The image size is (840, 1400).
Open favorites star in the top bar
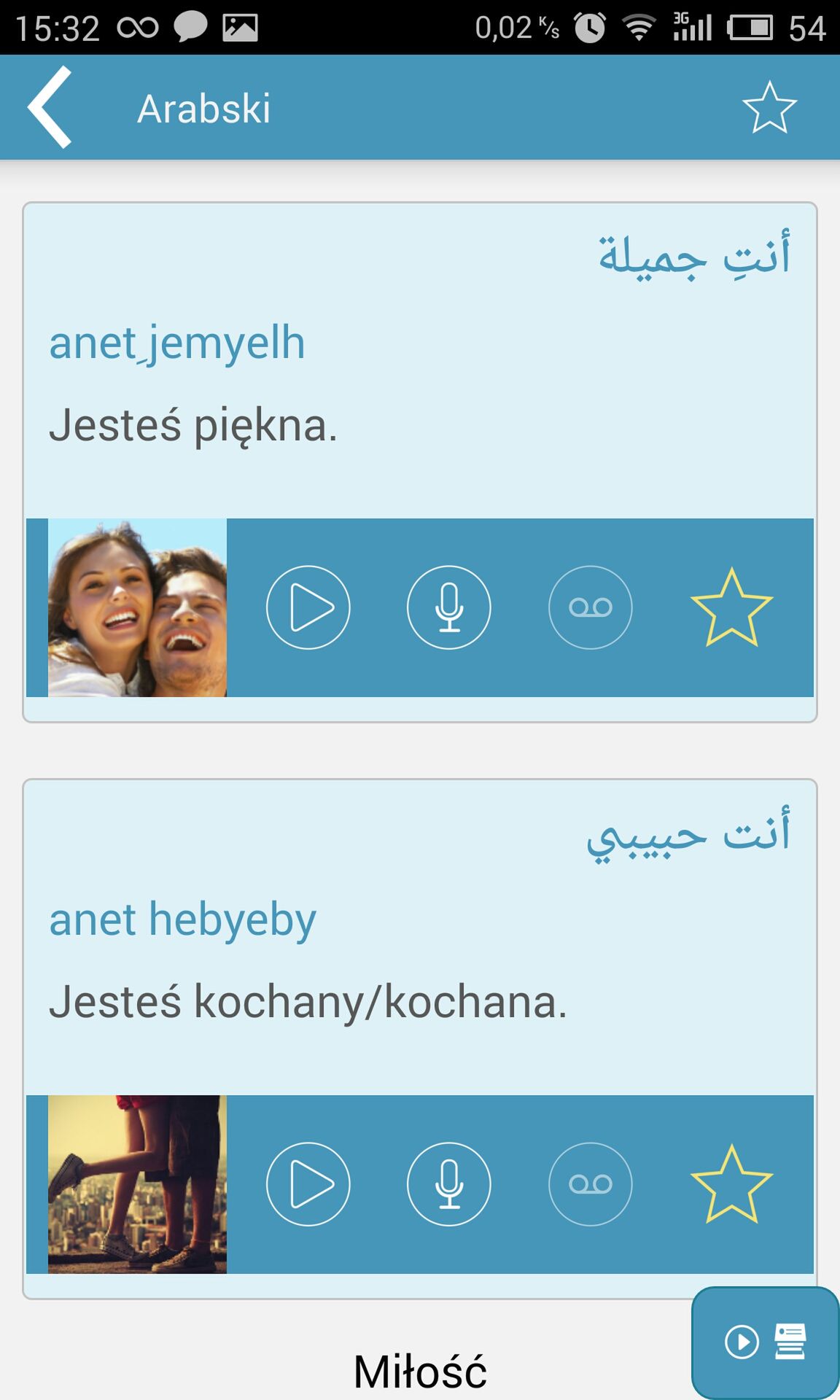pos(769,107)
